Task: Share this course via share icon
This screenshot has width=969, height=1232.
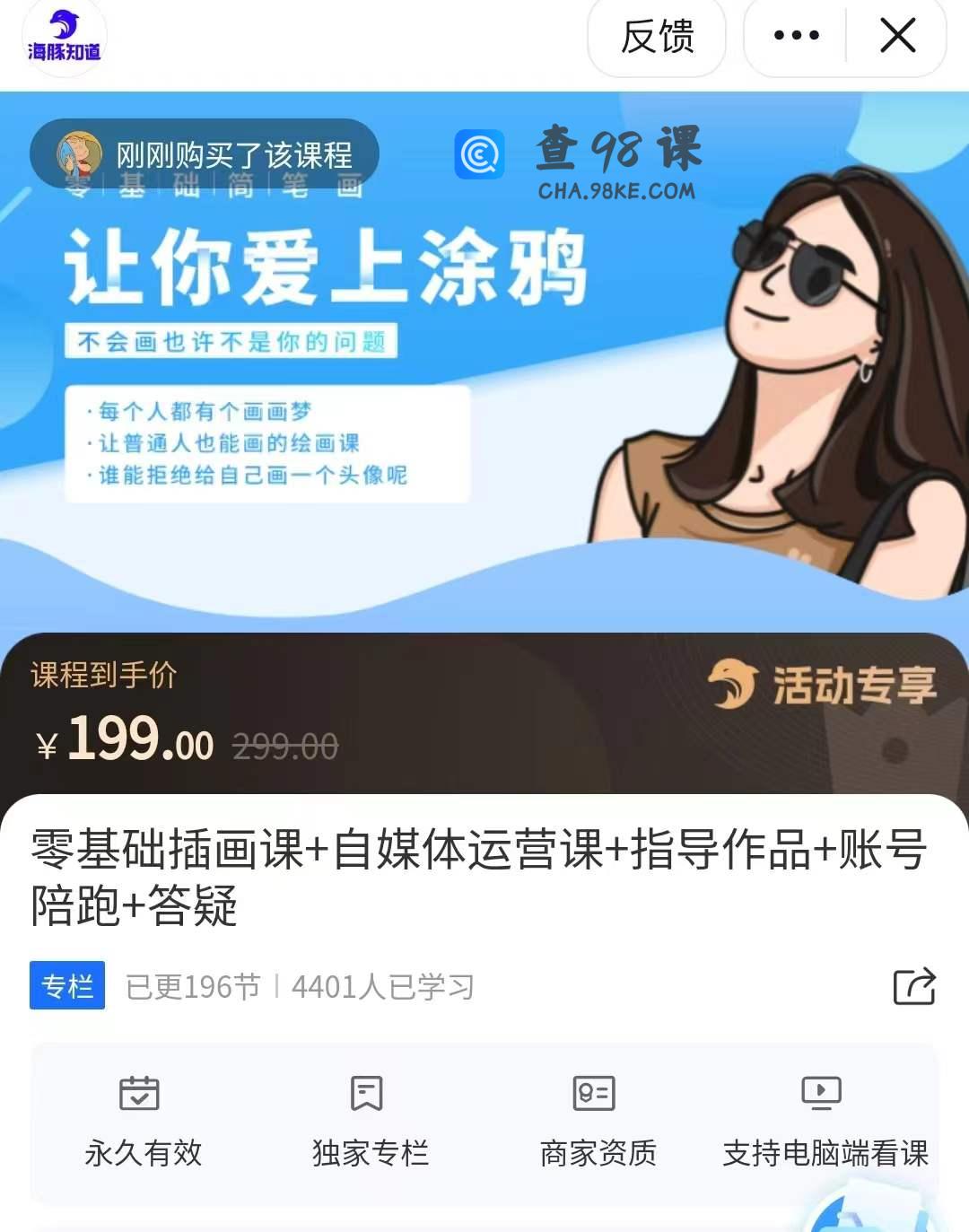Action: tap(914, 987)
